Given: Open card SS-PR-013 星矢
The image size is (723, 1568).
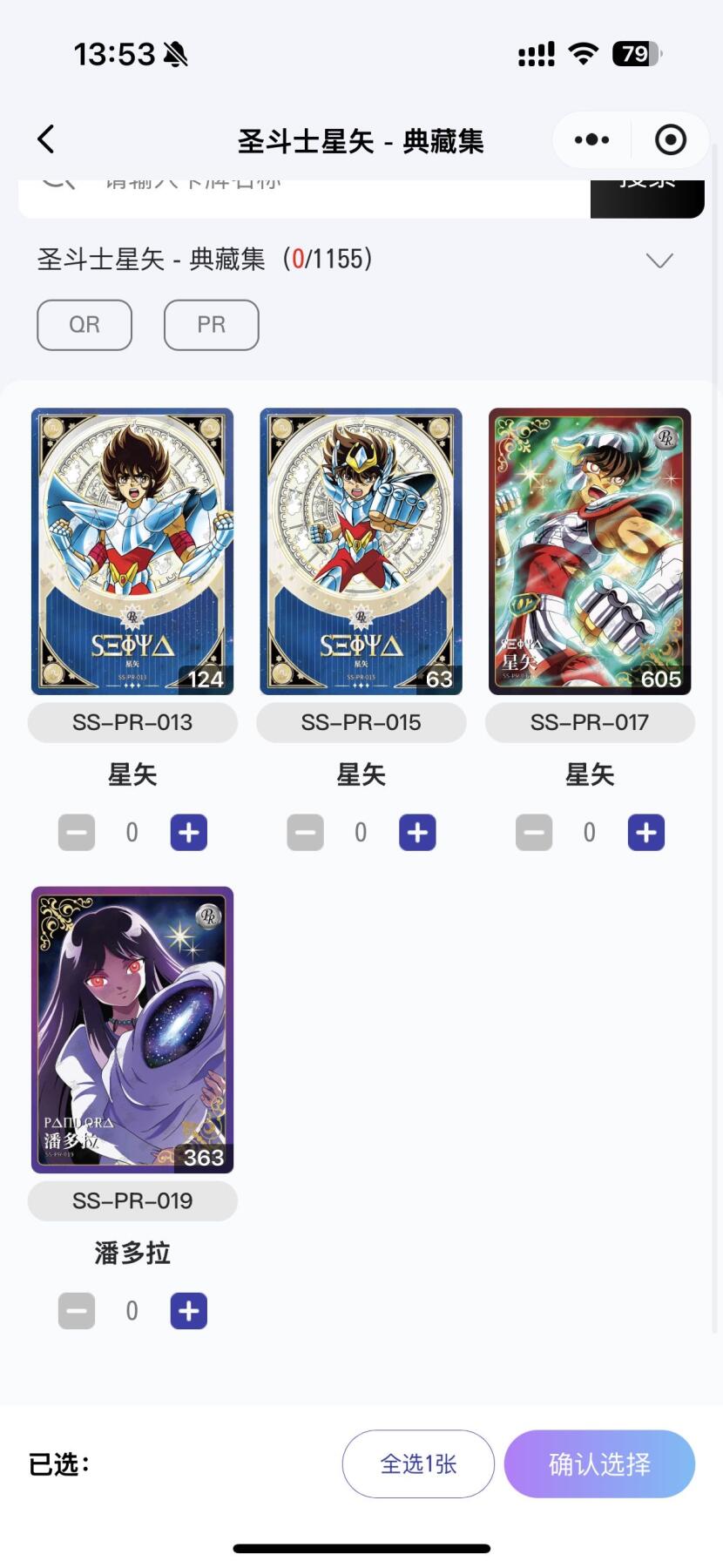Looking at the screenshot, I should [x=132, y=551].
